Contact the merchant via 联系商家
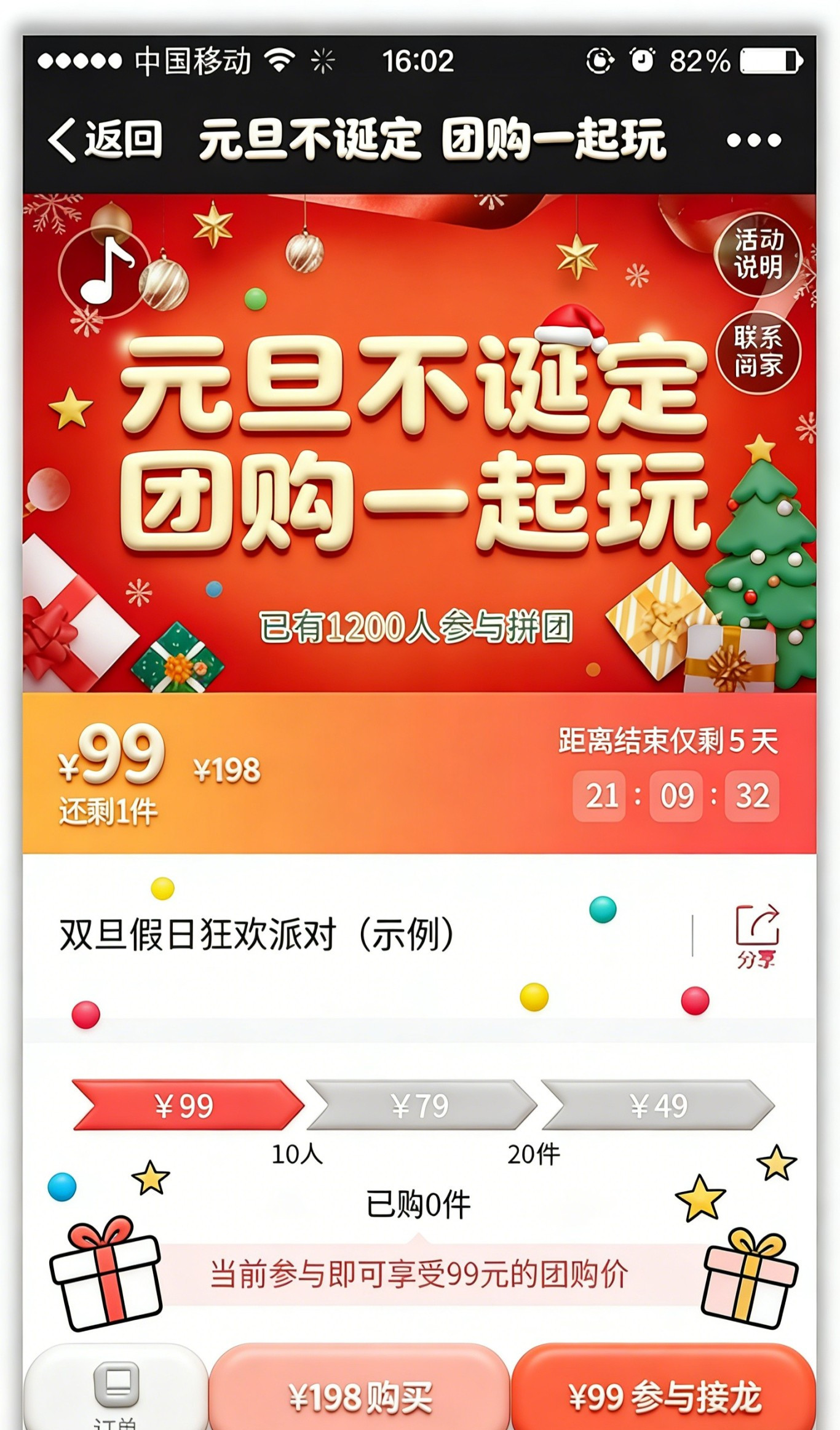Screen dimensions: 840x1430 pyautogui.click(x=758, y=352)
